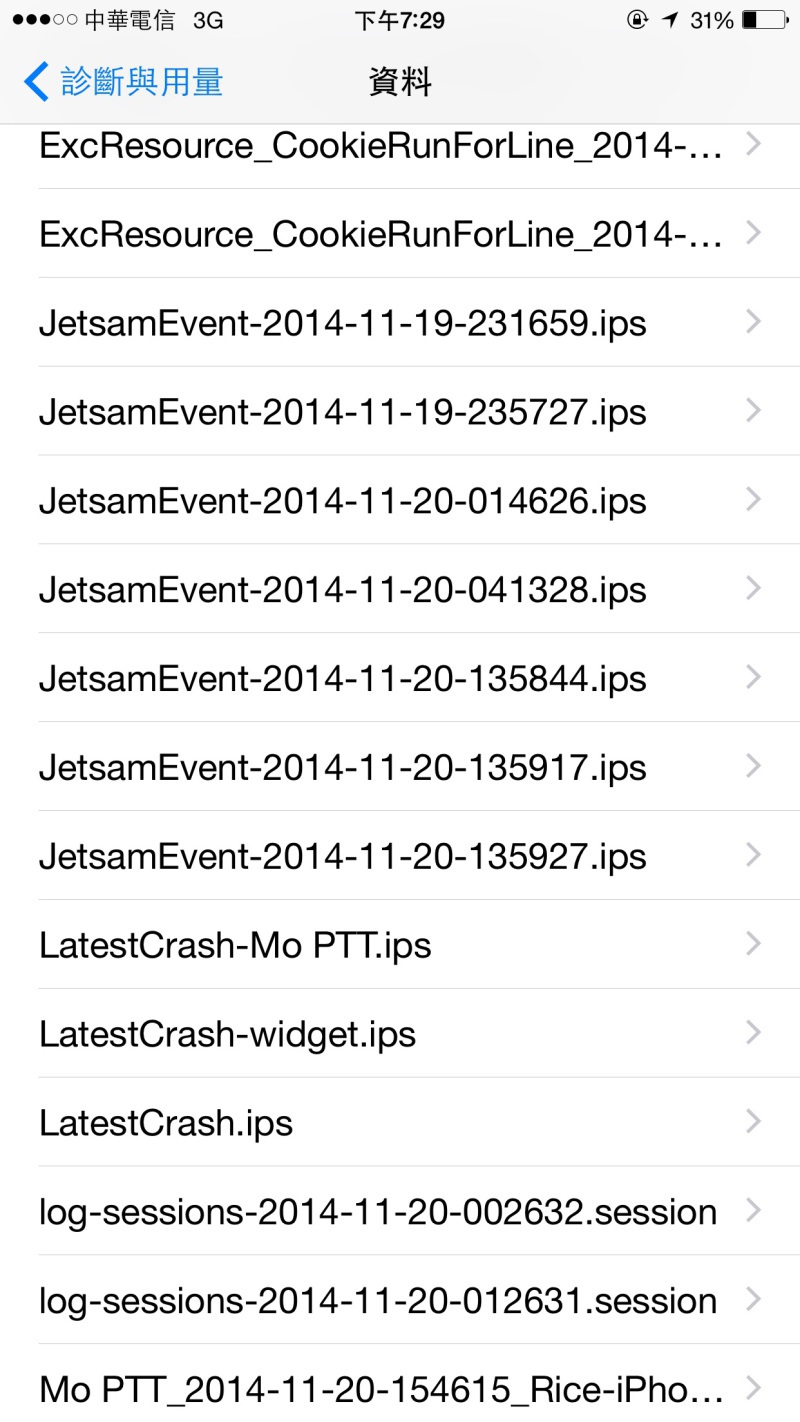The height and width of the screenshot is (1422, 800).
Task: View the LatestCrash.ips file
Action: click(x=400, y=1124)
